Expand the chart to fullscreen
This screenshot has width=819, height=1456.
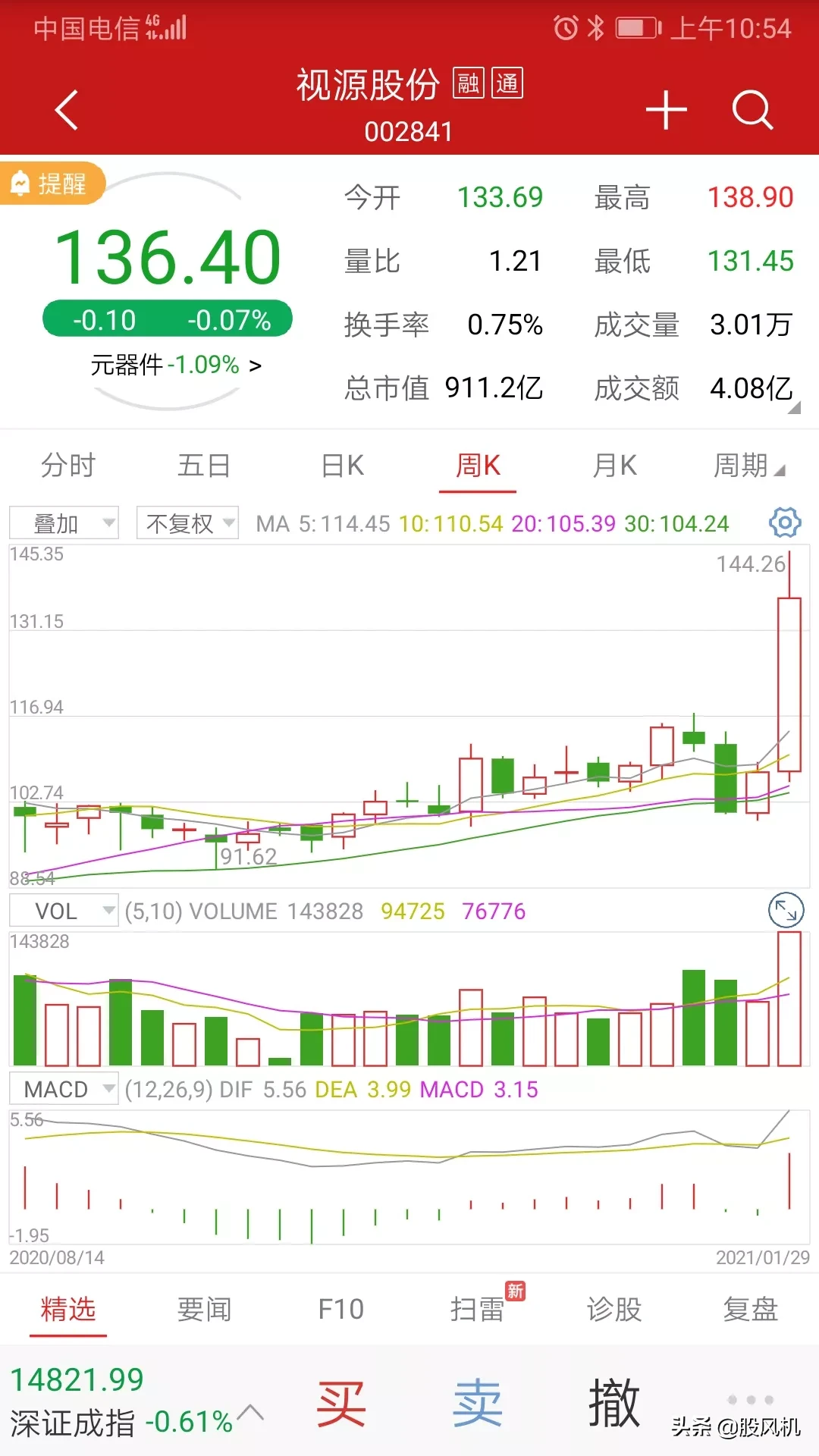[786, 910]
